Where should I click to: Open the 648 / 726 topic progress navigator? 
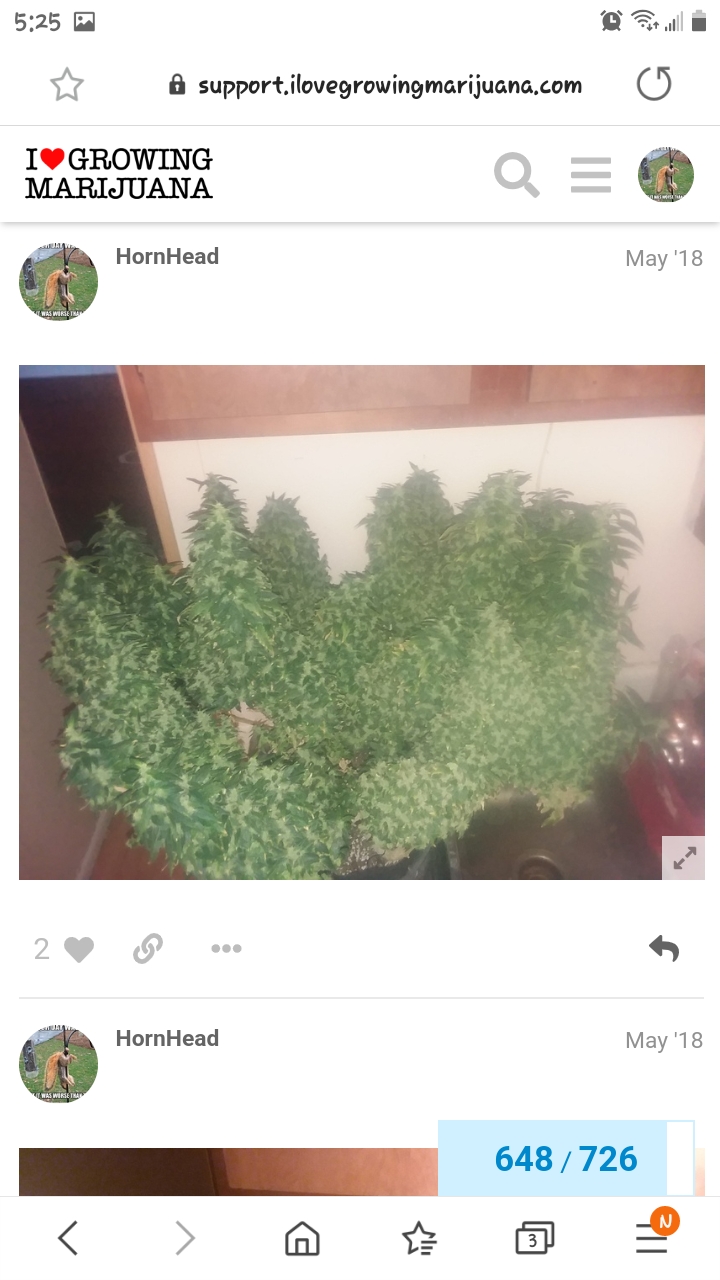pyautogui.click(x=566, y=1159)
